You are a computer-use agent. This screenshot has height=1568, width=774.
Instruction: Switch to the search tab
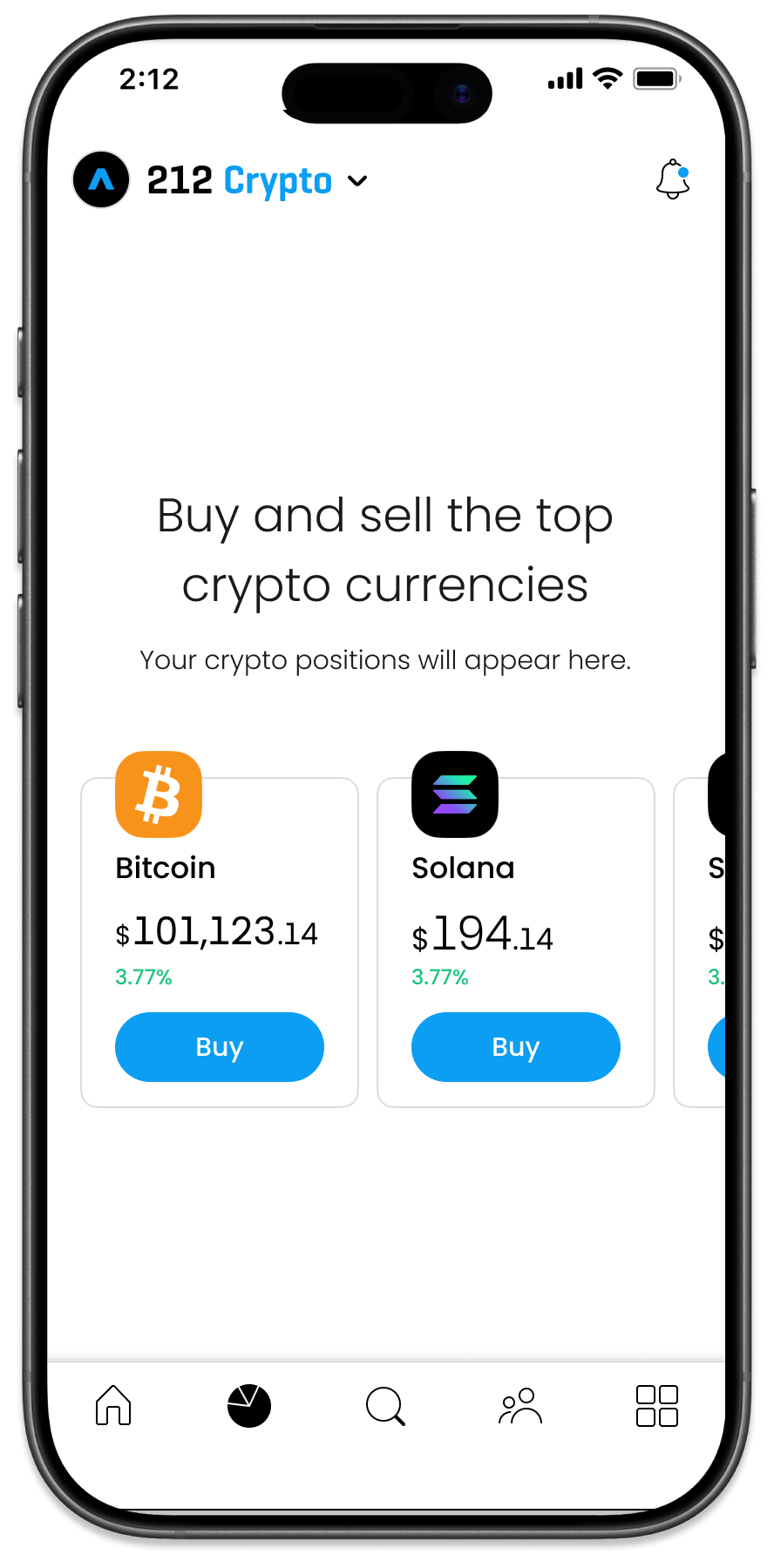click(385, 1406)
